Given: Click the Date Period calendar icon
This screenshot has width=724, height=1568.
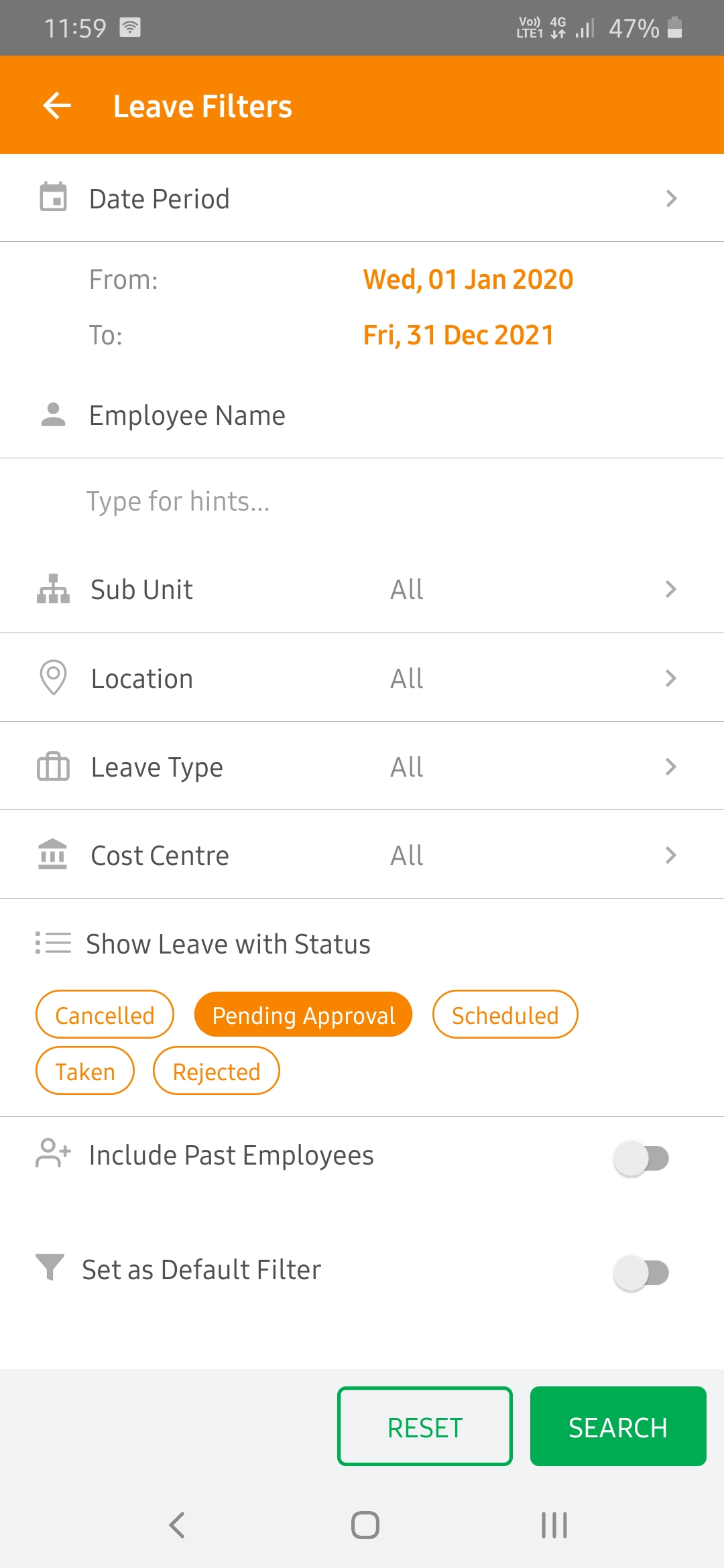Looking at the screenshot, I should (x=52, y=198).
